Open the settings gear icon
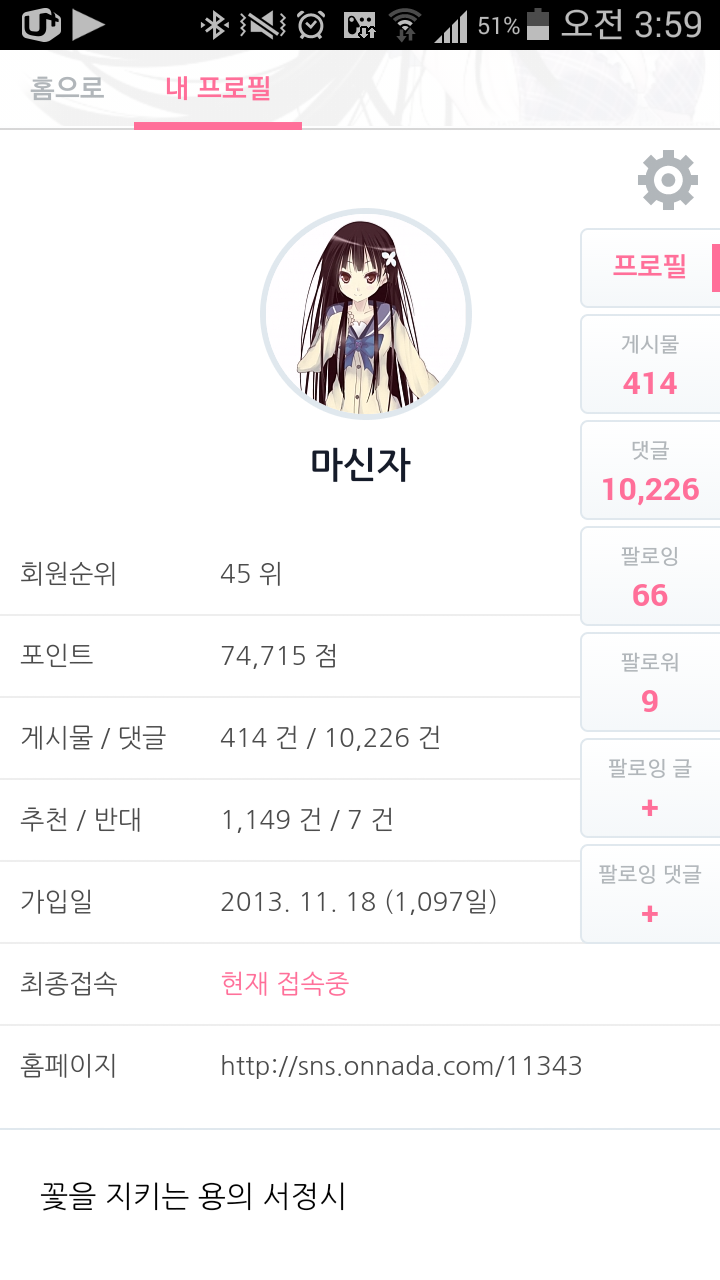The width and height of the screenshot is (720, 1280). pos(667,181)
